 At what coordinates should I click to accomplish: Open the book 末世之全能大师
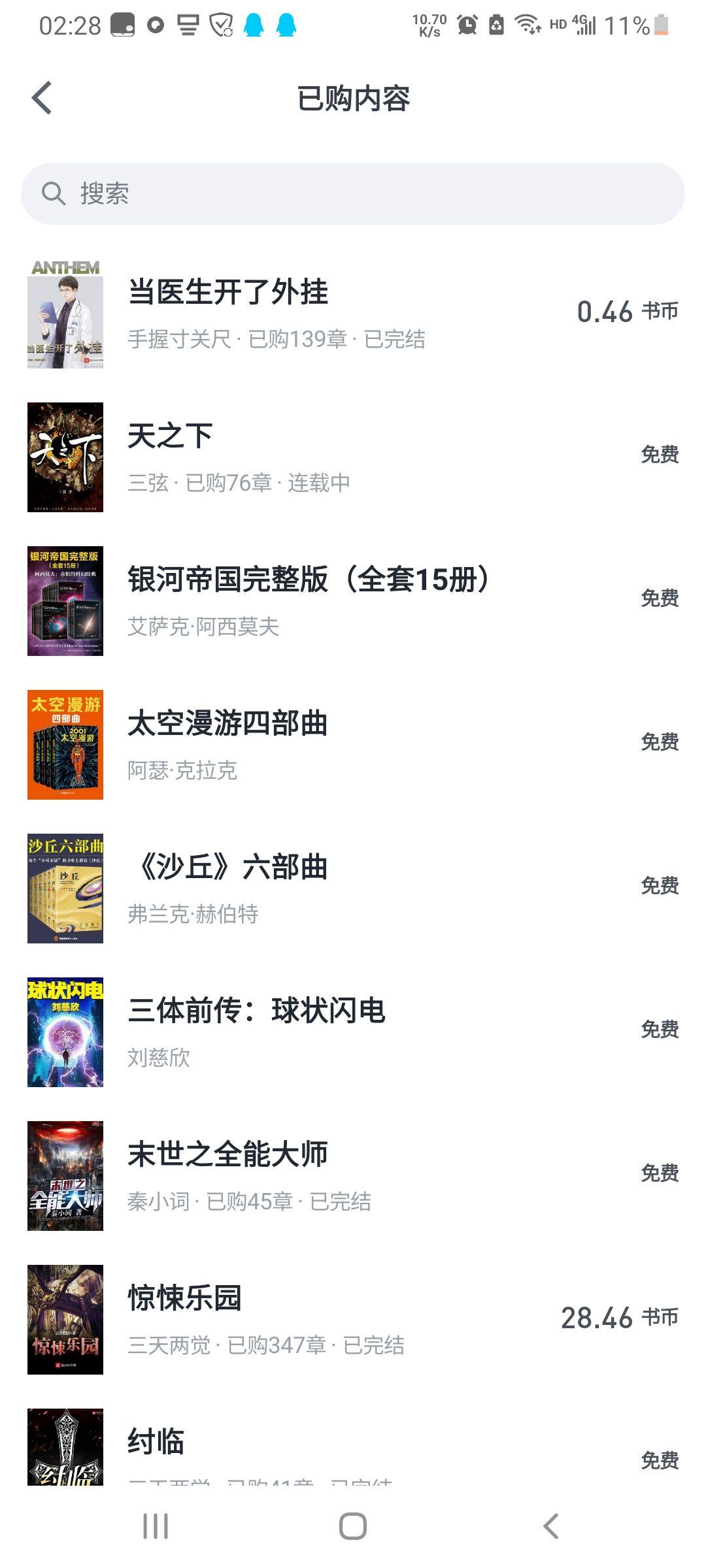(x=353, y=1176)
